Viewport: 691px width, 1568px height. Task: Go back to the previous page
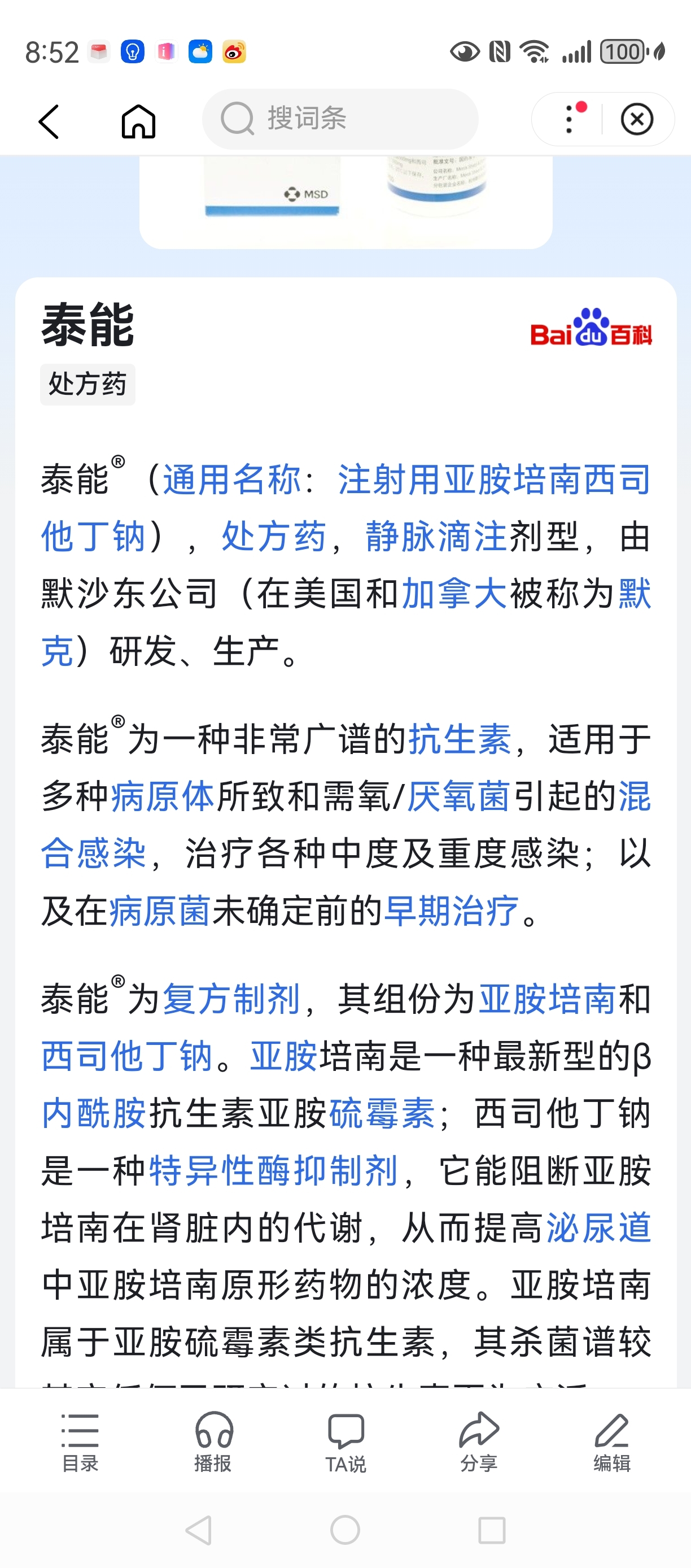coord(49,120)
